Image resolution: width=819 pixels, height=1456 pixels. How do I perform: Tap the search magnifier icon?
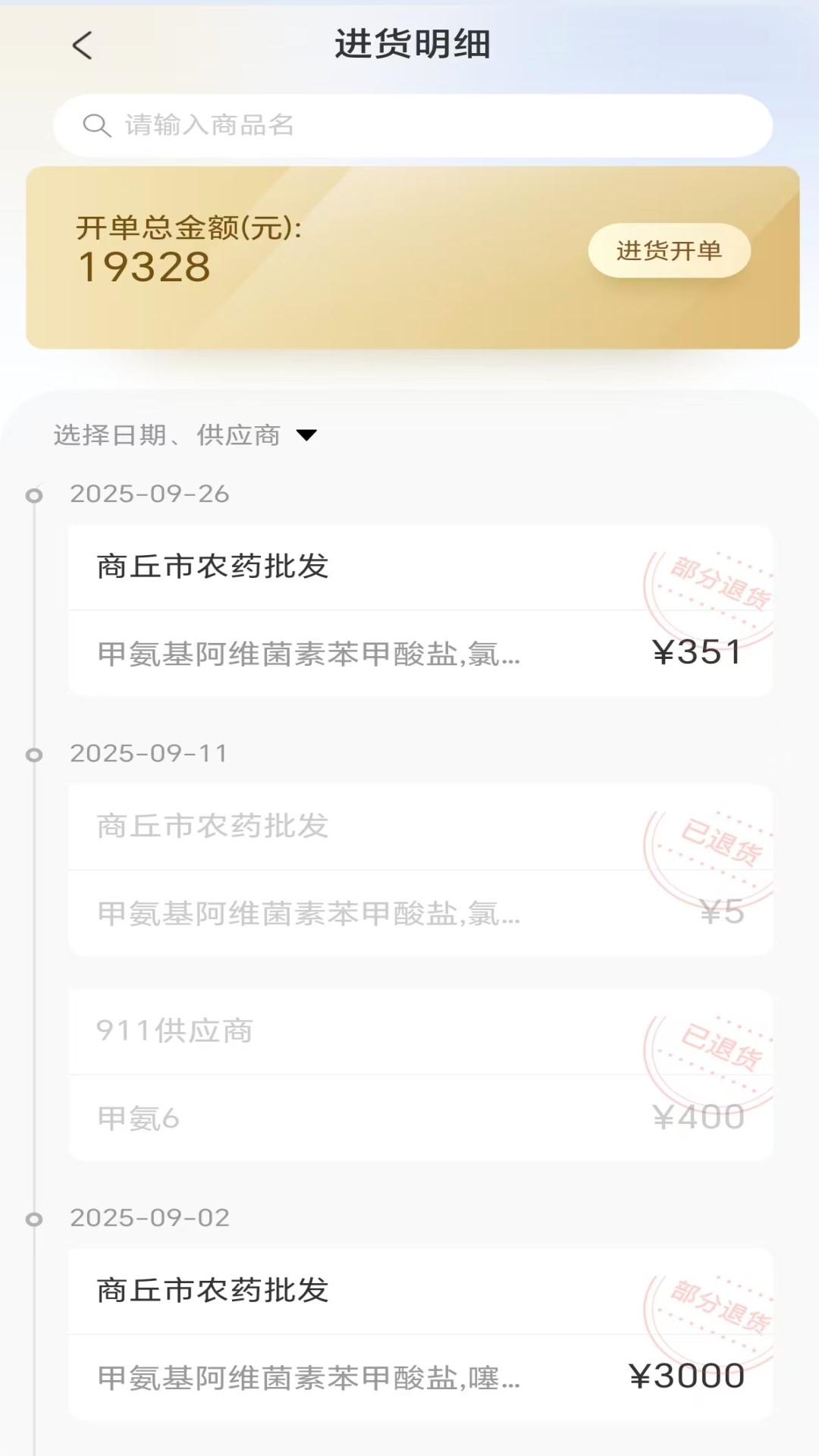point(97,126)
